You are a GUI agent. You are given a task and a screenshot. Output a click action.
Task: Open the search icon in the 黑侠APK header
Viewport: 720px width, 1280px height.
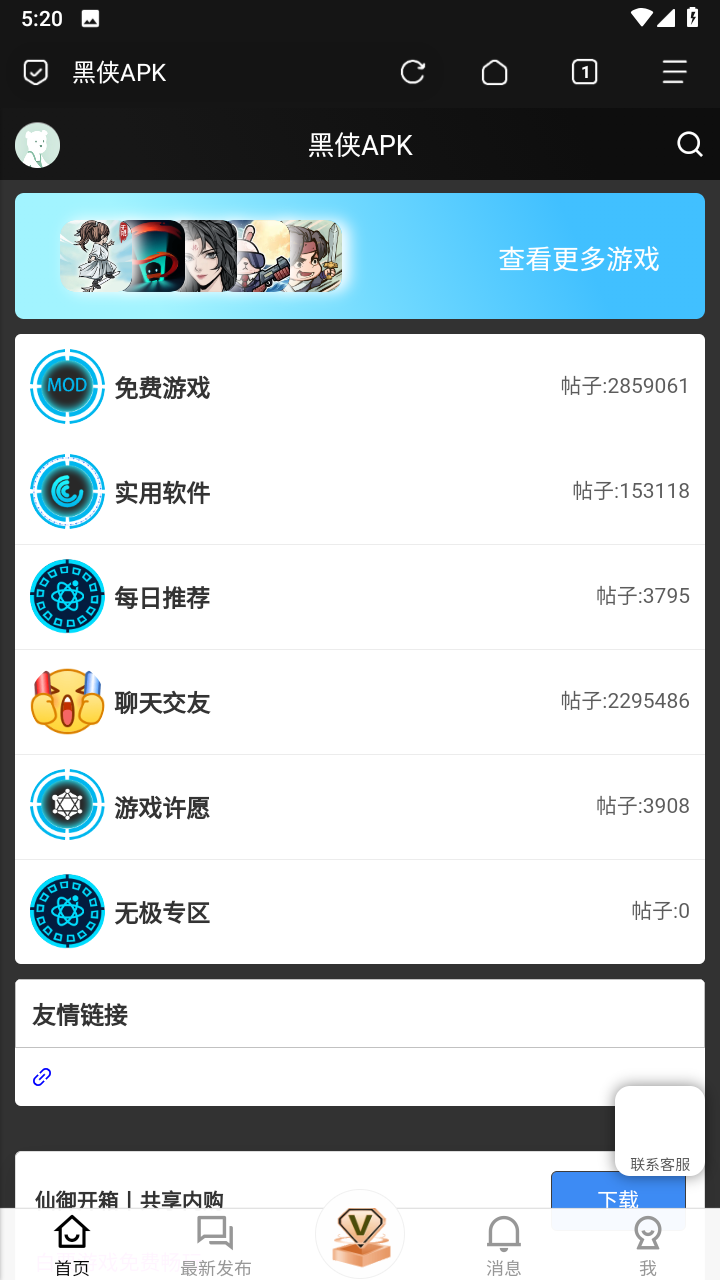tap(690, 145)
